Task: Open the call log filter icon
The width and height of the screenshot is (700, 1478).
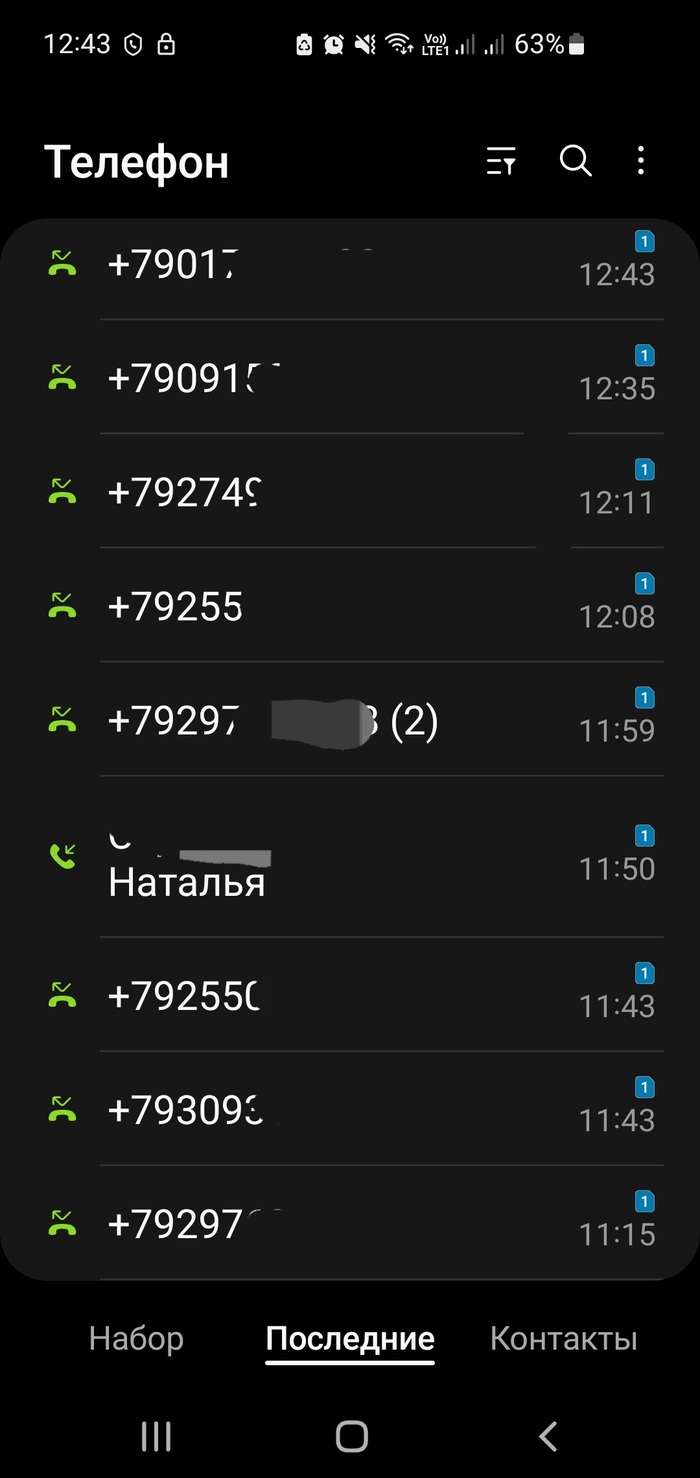Action: (501, 161)
